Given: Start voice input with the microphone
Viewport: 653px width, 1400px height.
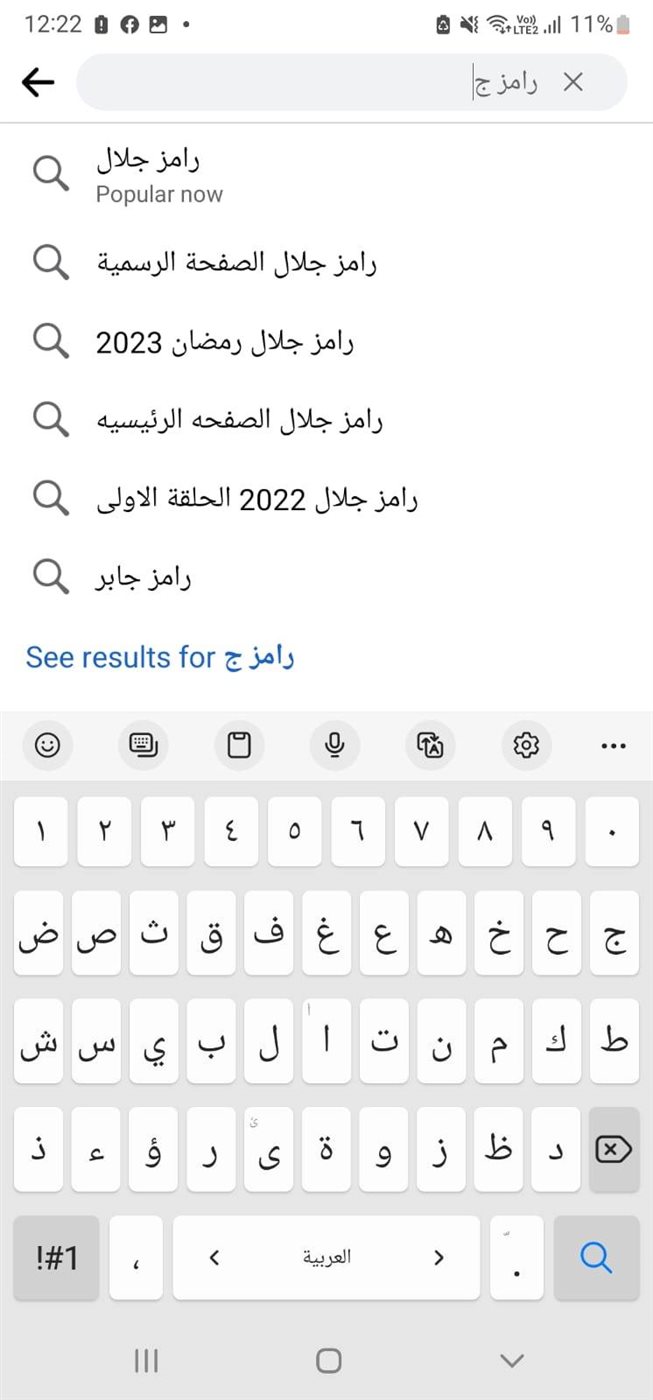Looking at the screenshot, I should coord(335,745).
